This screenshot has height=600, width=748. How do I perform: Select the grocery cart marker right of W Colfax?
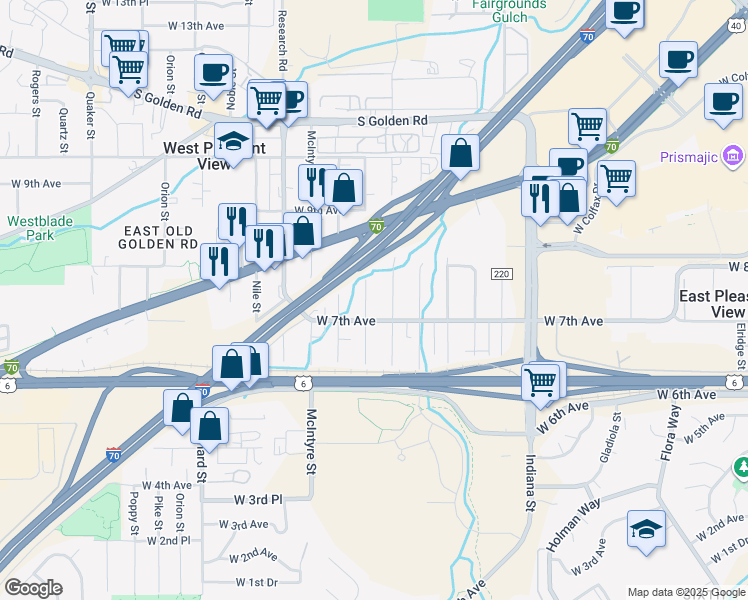(616, 180)
